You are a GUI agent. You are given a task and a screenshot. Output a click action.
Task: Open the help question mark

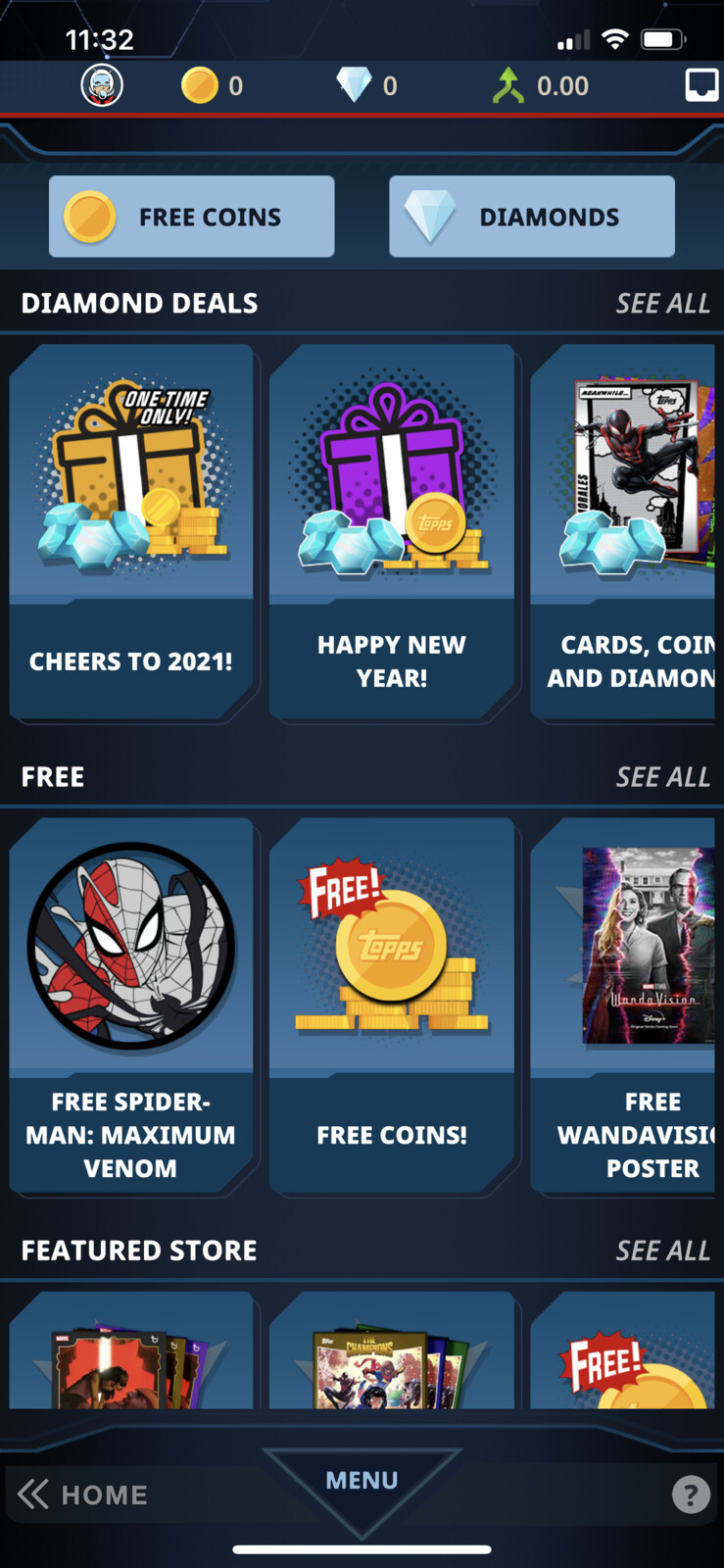click(691, 1494)
